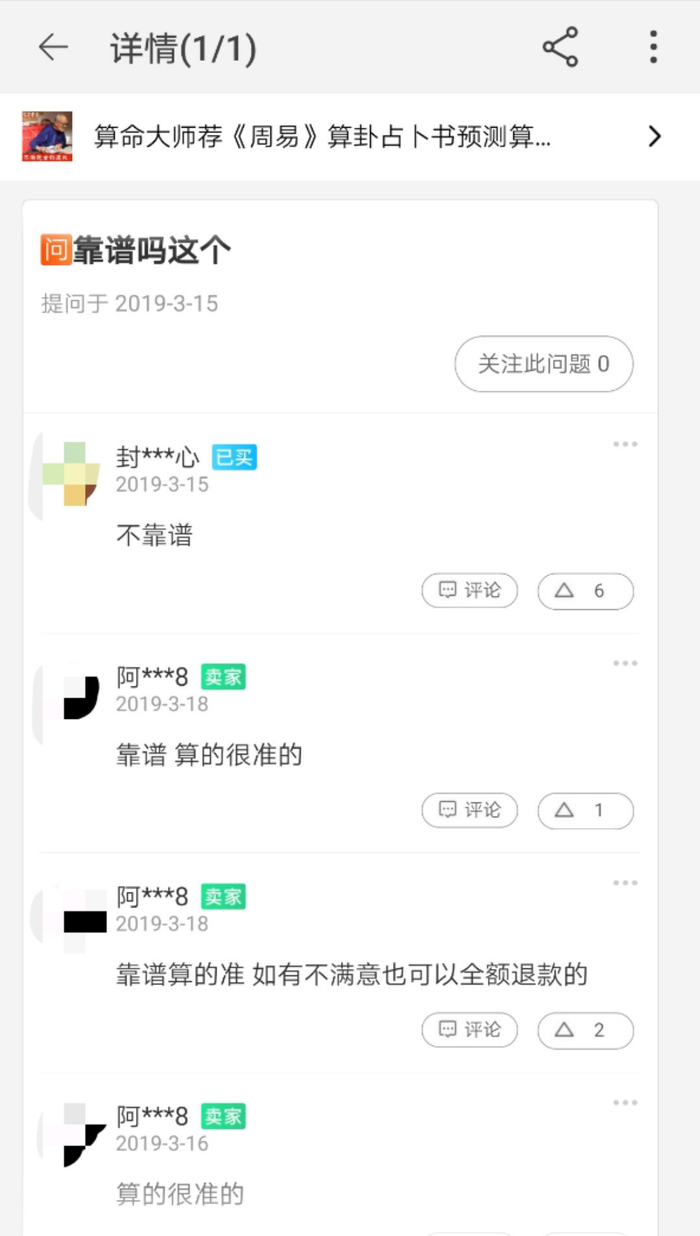Screen dimensions: 700x1236
Task: Share this question page
Action: click(560, 47)
